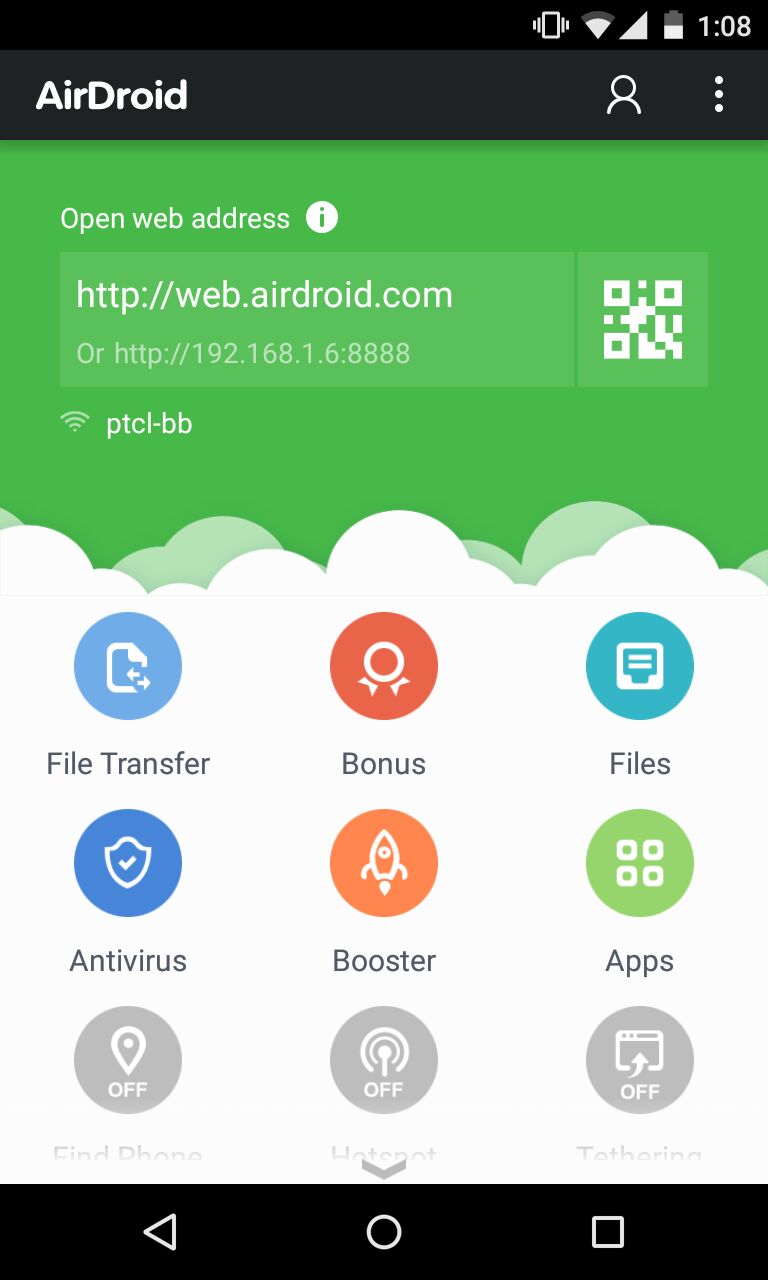Tap the web.airdroid.com address box
The height and width of the screenshot is (1280, 768).
[x=317, y=320]
